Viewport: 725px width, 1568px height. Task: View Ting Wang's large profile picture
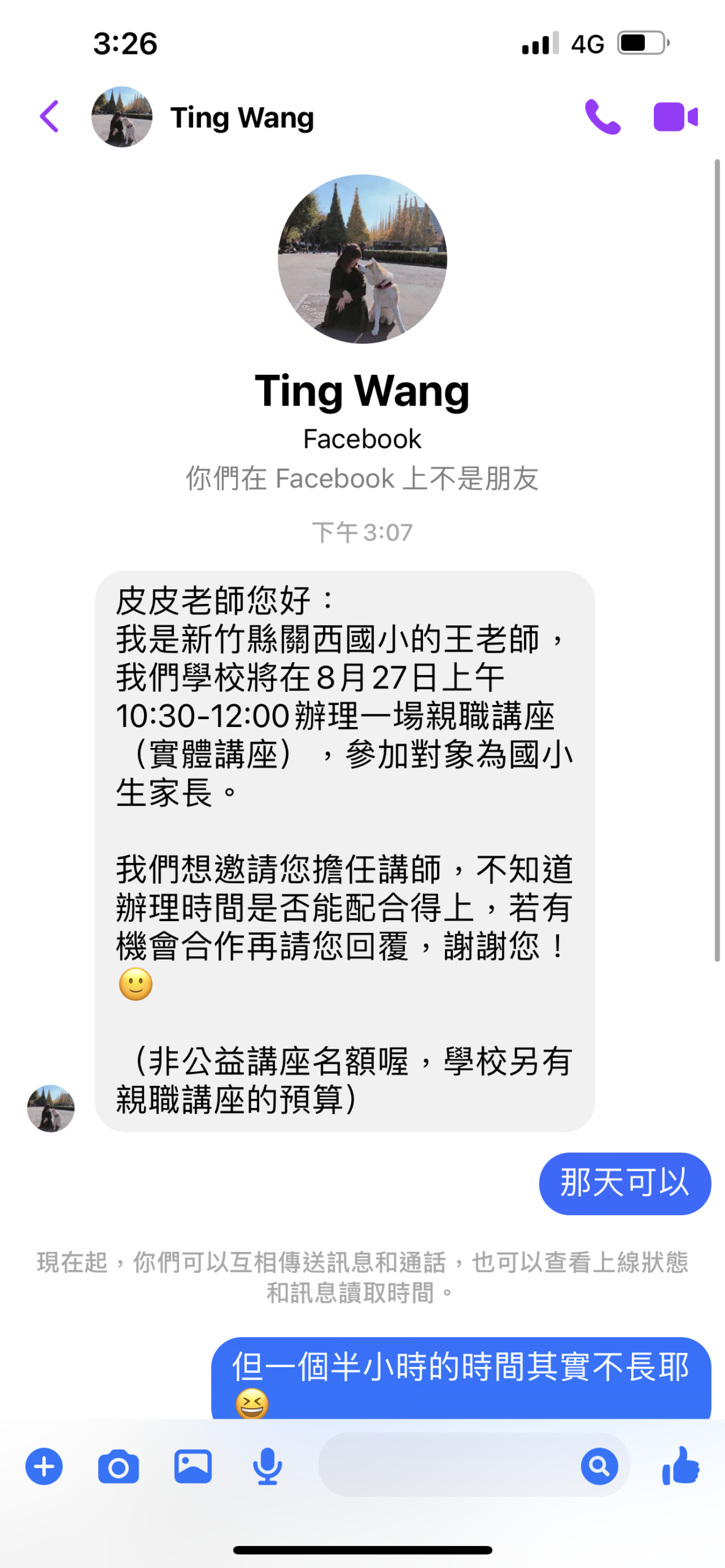tap(362, 259)
